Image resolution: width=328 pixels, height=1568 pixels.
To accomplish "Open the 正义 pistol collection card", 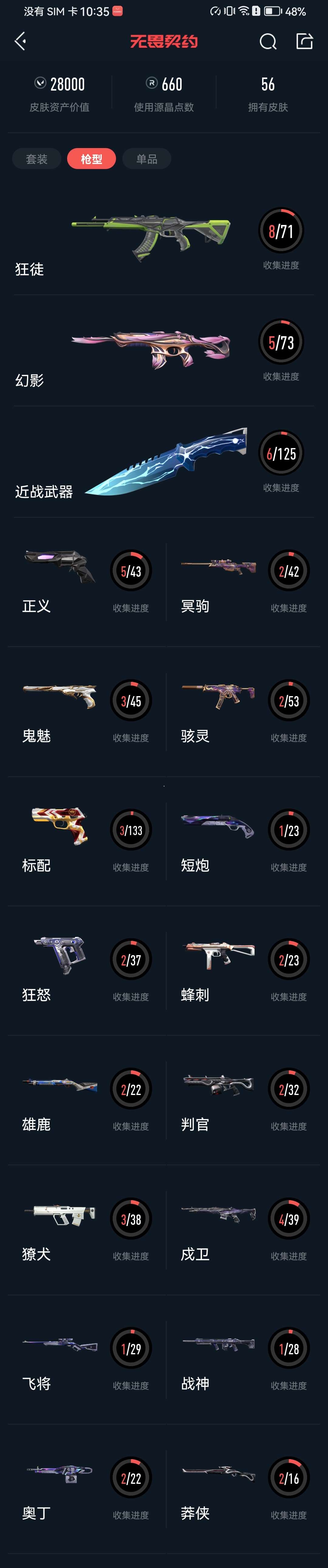I will coord(85,582).
